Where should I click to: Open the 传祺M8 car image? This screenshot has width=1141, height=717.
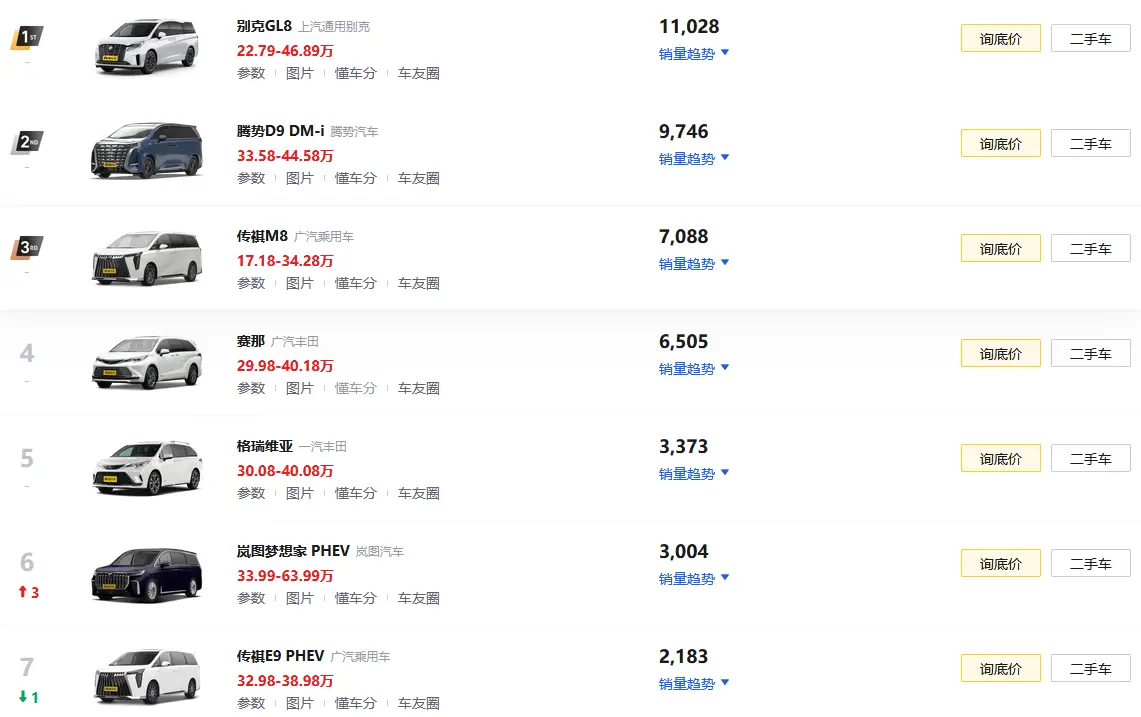point(147,256)
